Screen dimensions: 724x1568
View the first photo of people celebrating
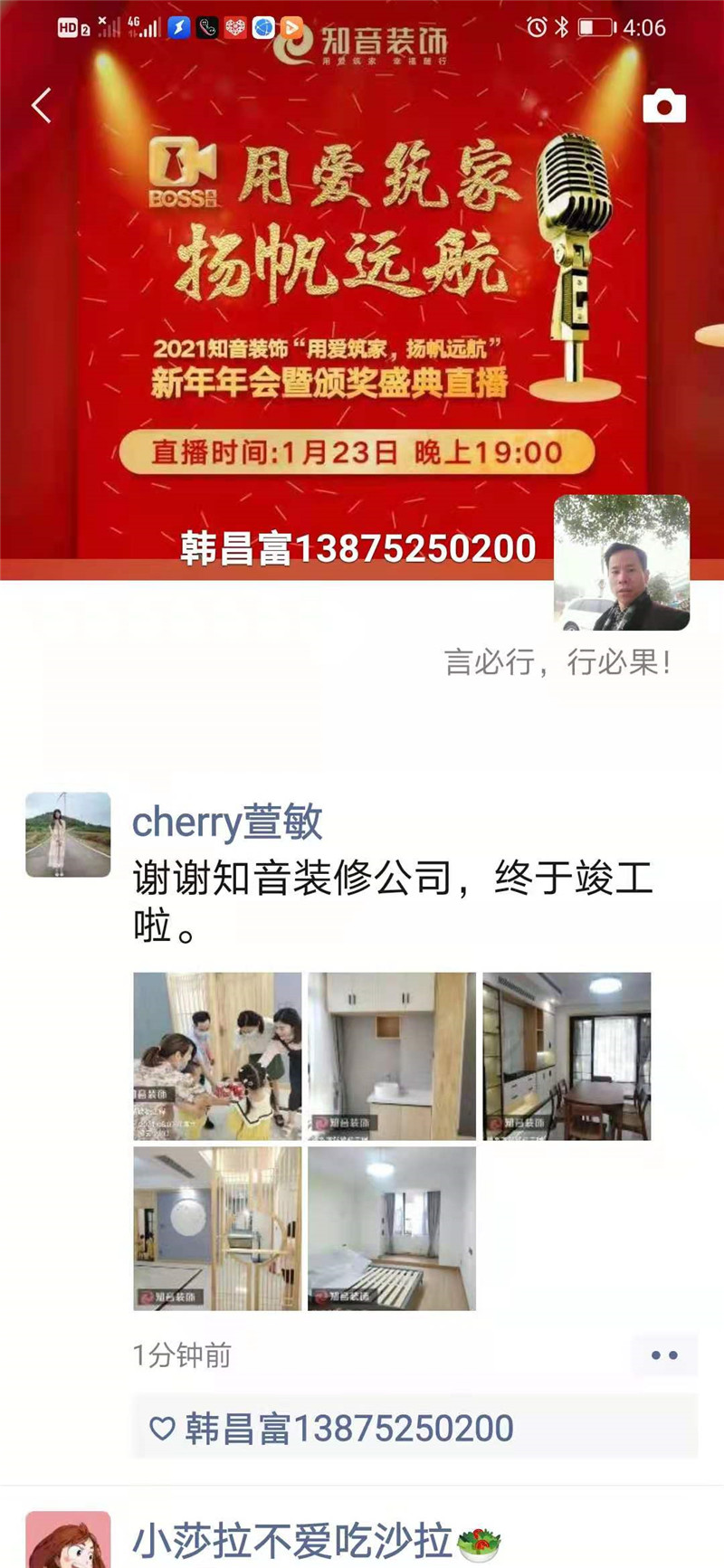[x=217, y=1055]
